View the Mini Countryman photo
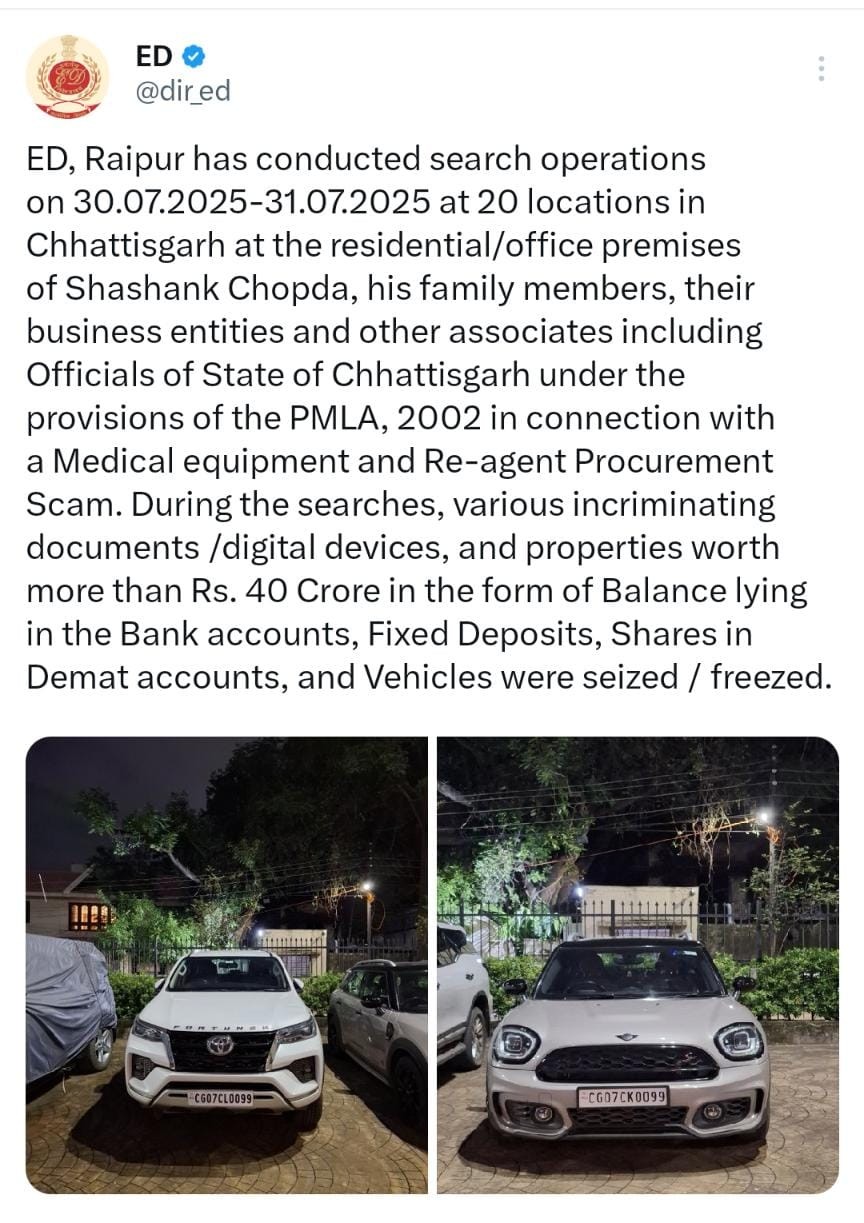Screen dimensions: 864x1223 tap(637, 965)
